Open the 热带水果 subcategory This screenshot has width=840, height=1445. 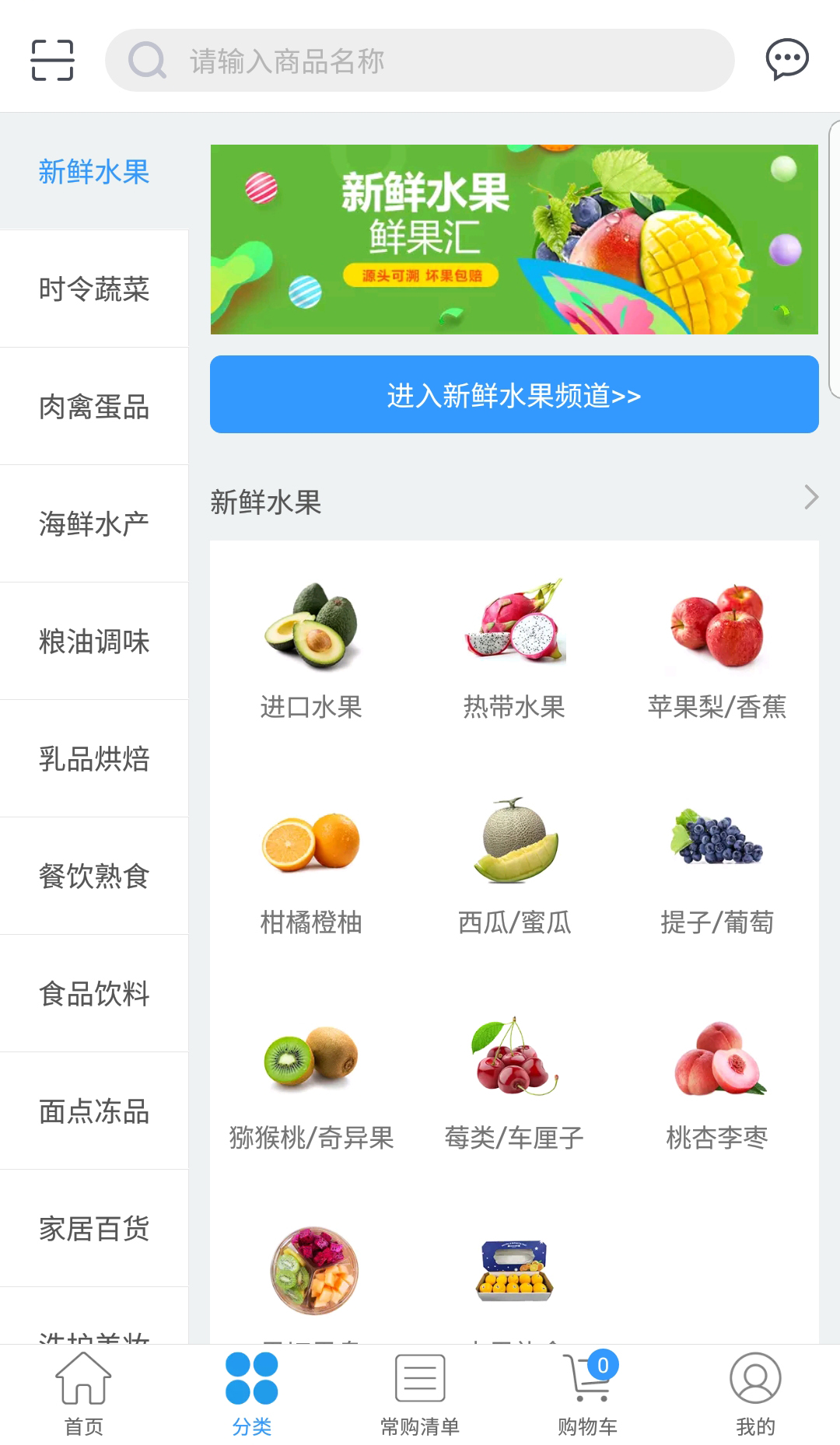coord(514,649)
